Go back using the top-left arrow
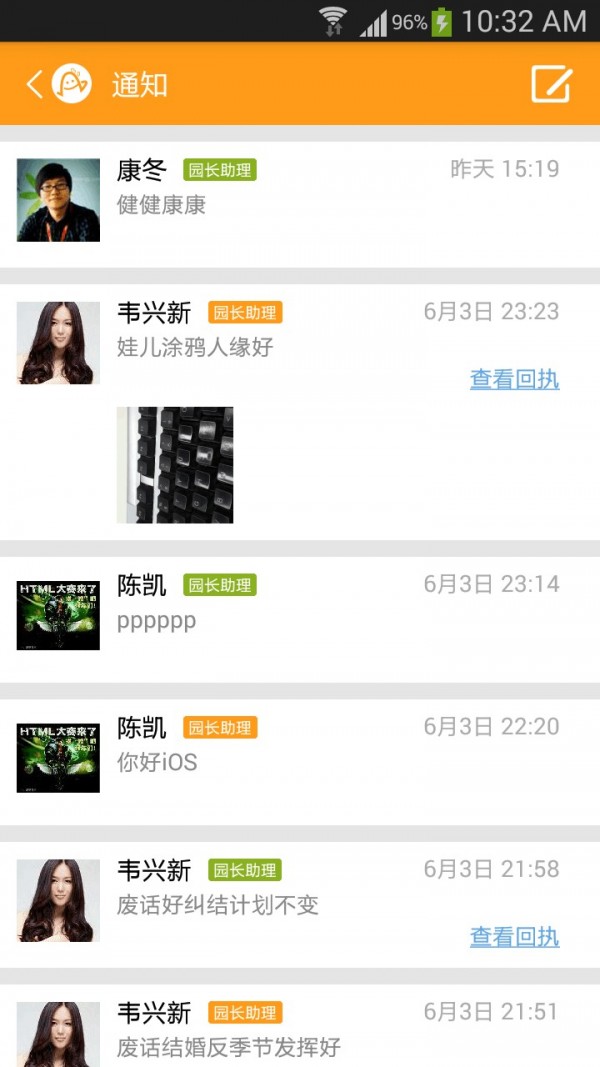Image resolution: width=600 pixels, height=1067 pixels. (36, 84)
